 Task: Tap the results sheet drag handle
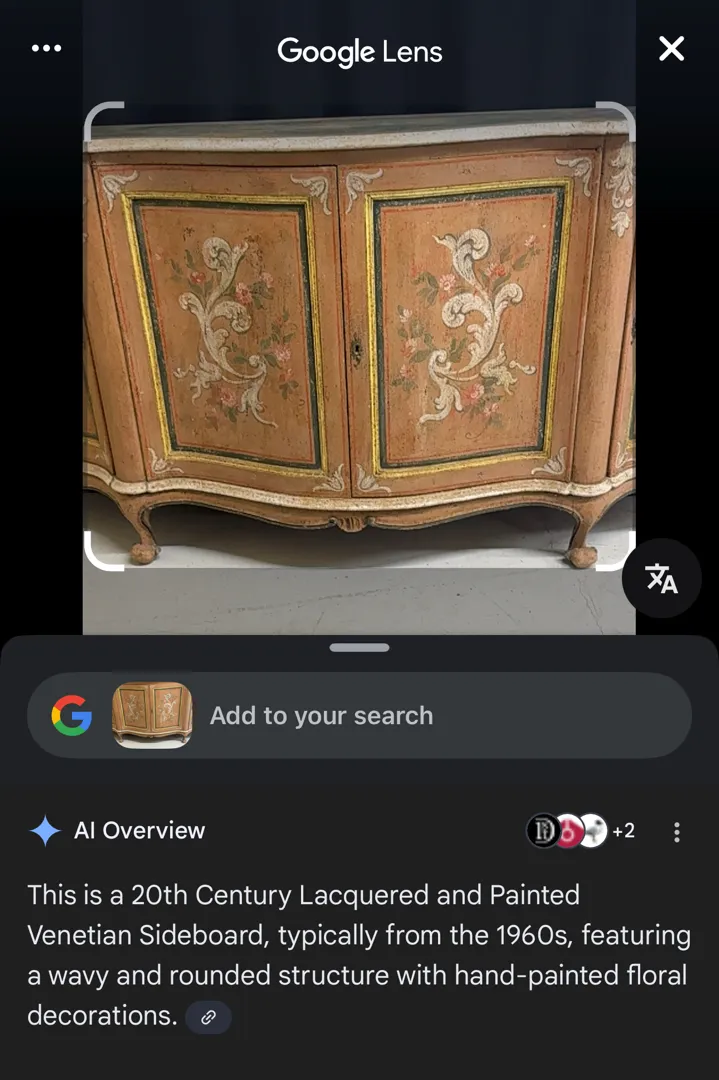[x=359, y=648]
